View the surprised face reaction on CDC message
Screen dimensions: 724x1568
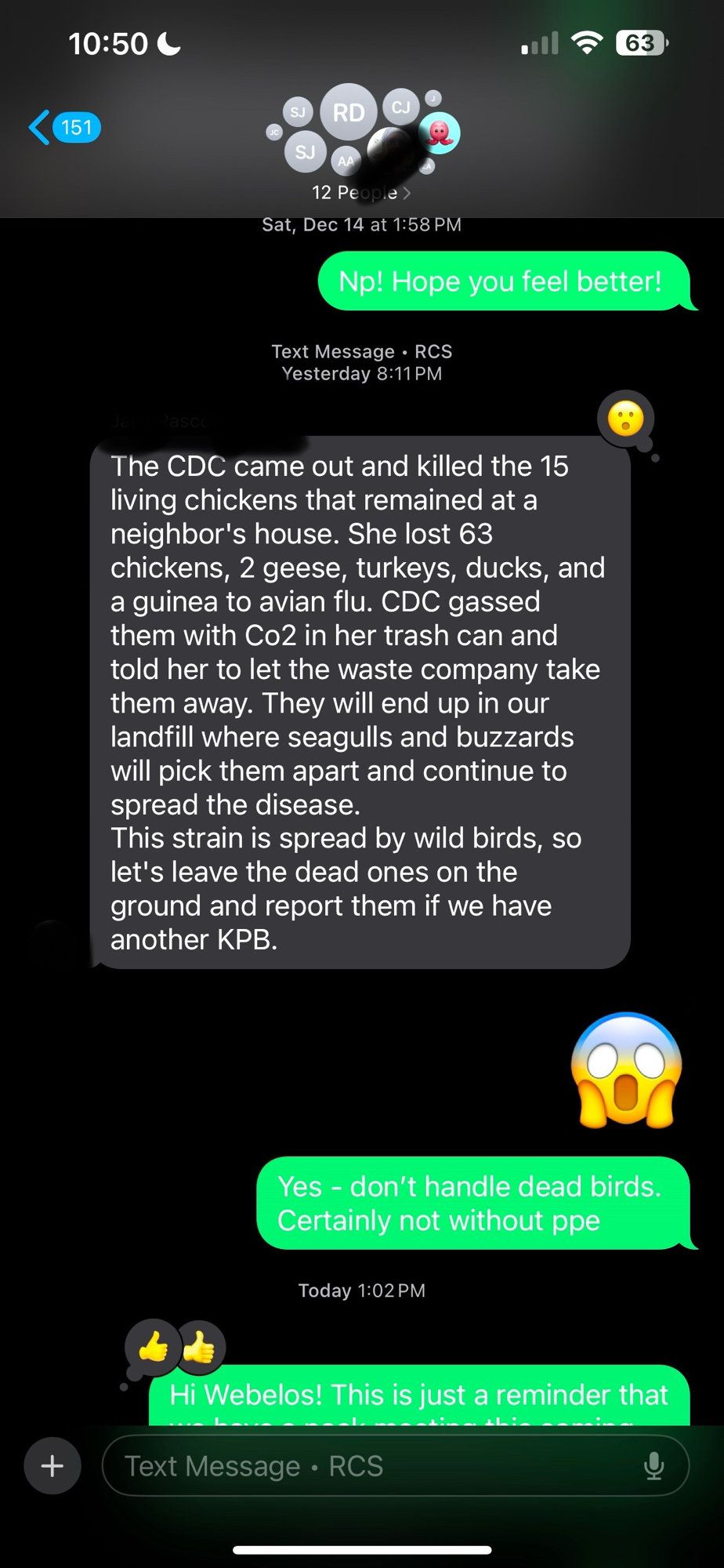tap(625, 419)
